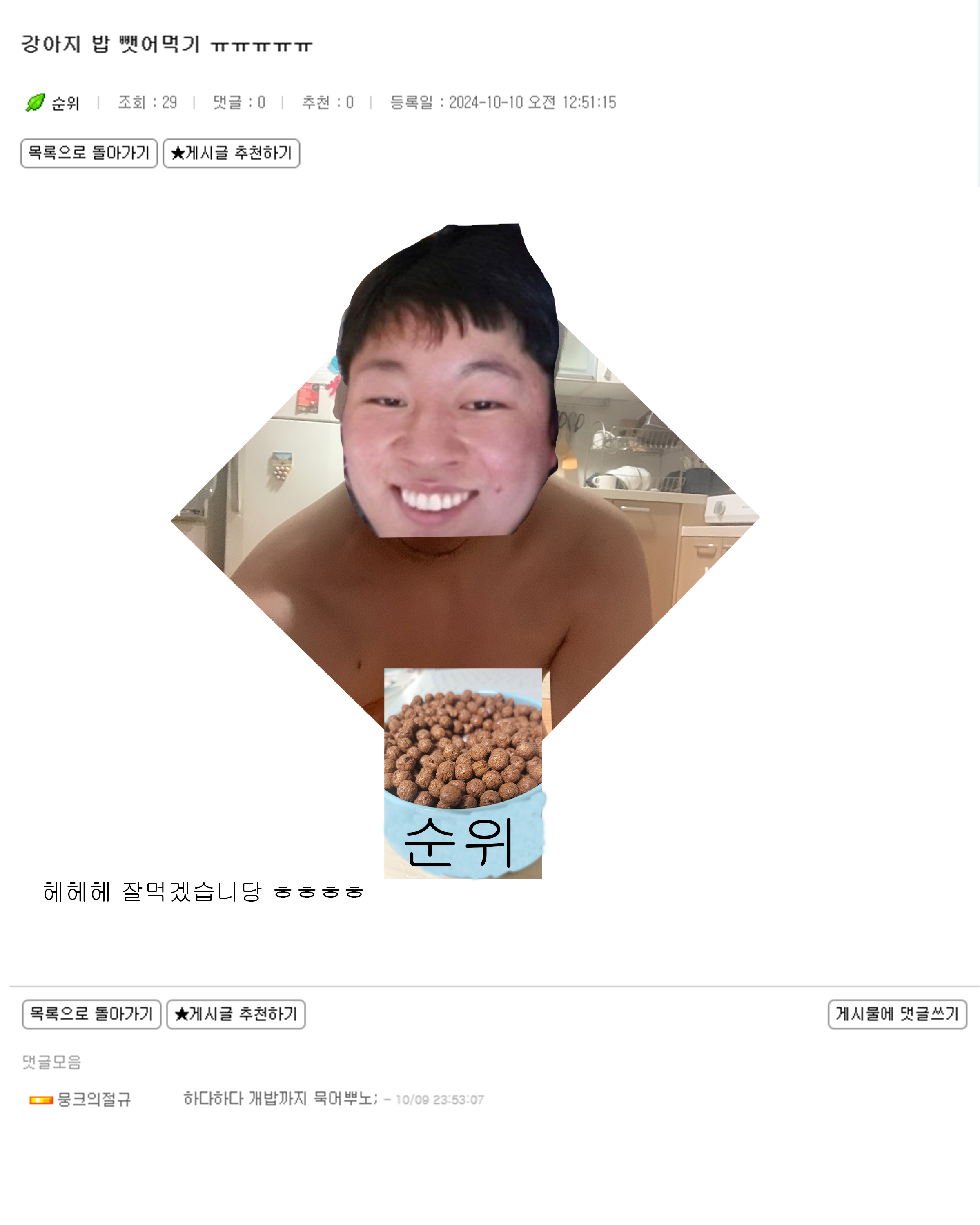Tap bottom ★게시글 추천하기 button

(x=236, y=1013)
